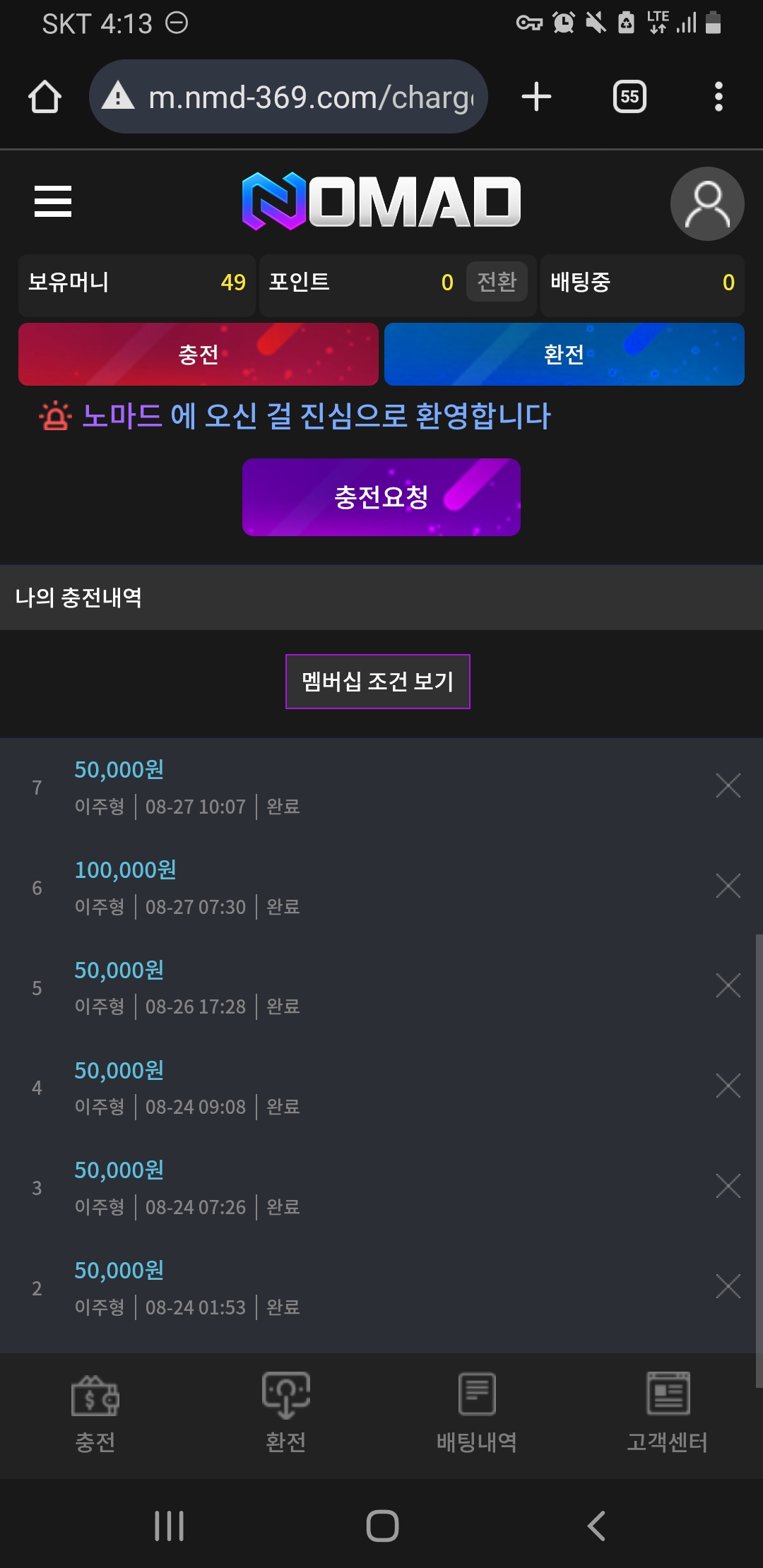Open the user profile icon
763x1568 pixels.
[x=706, y=203]
